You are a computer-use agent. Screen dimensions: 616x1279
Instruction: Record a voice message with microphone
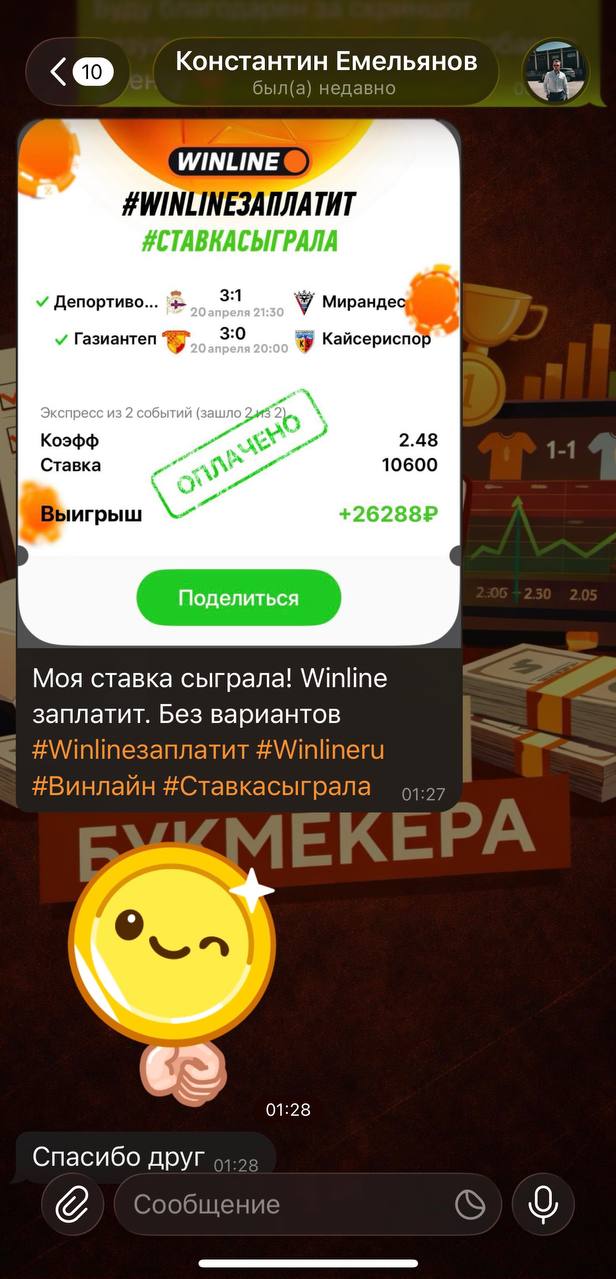543,1205
